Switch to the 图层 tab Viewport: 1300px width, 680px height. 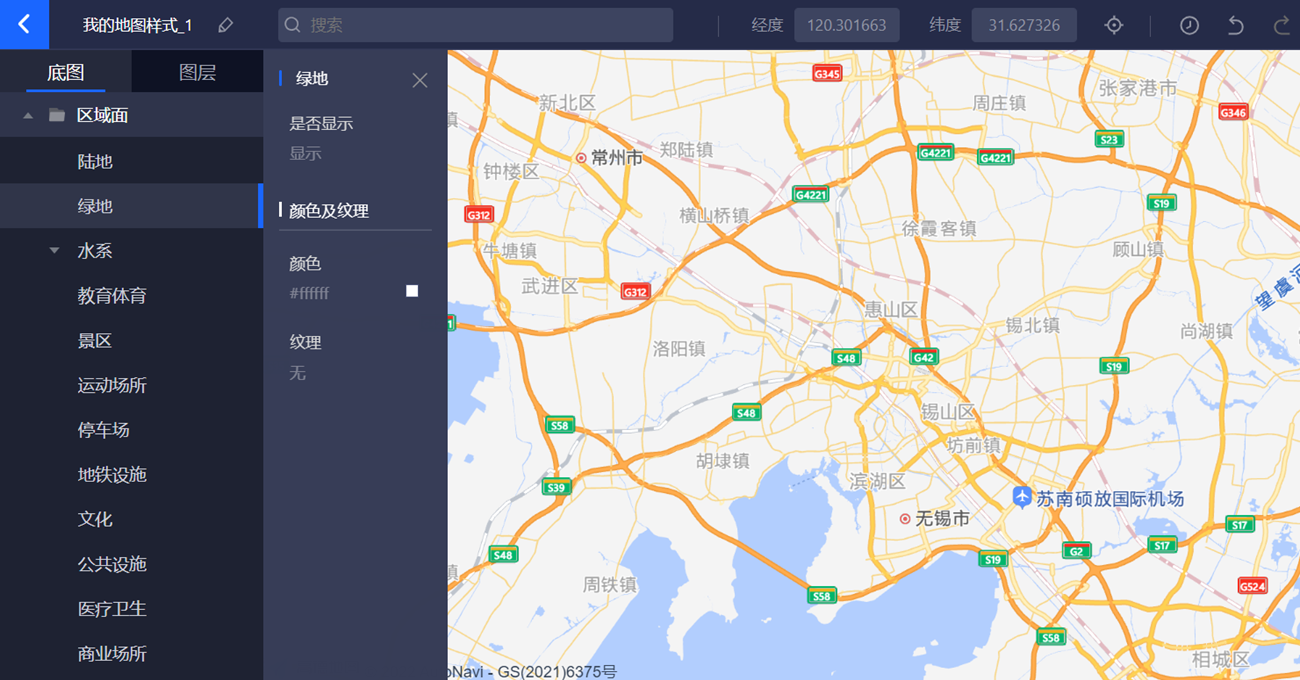click(197, 72)
